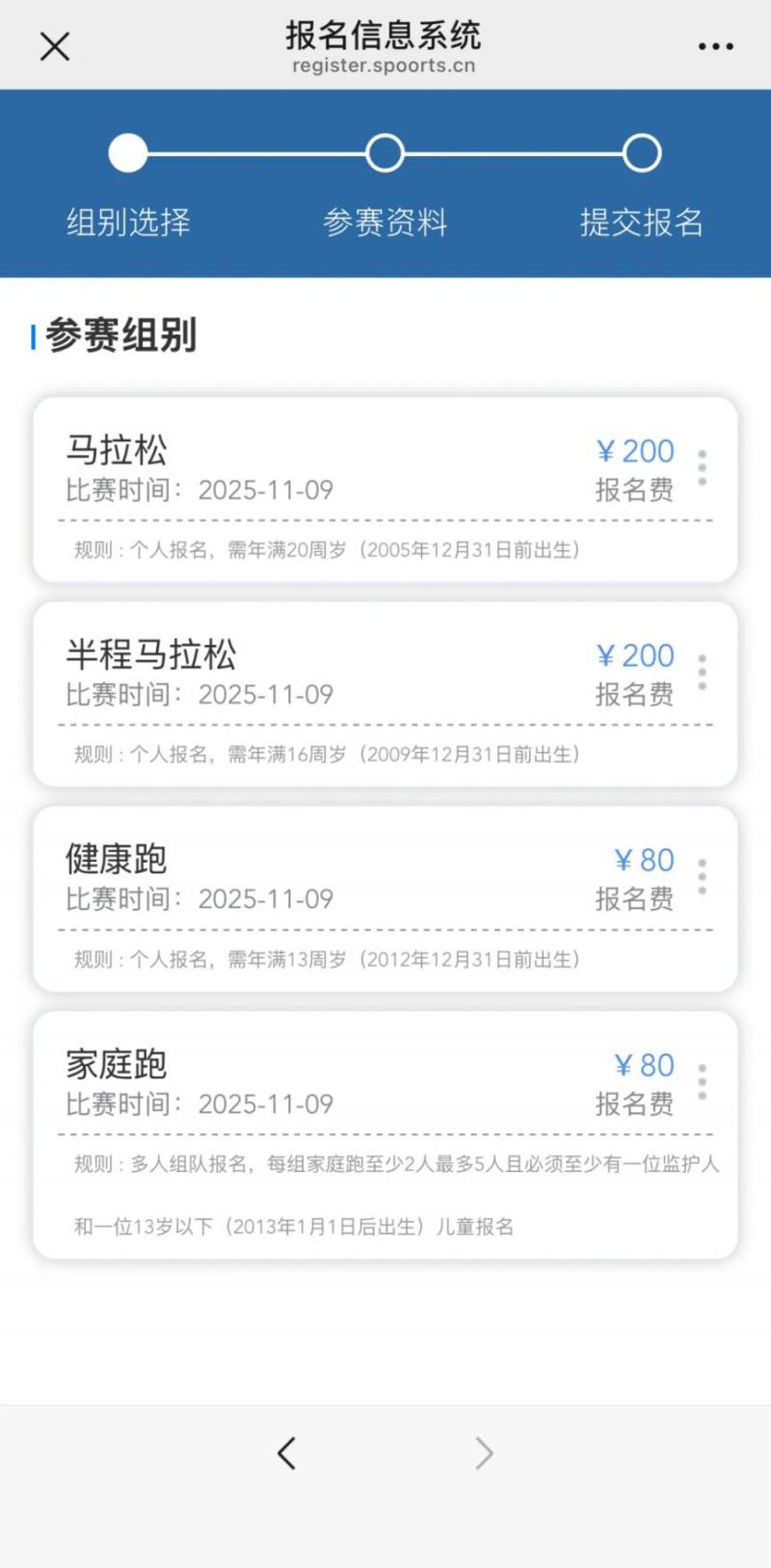771x1568 pixels.
Task: Tap the 提交报名 step circle
Action: [x=641, y=152]
